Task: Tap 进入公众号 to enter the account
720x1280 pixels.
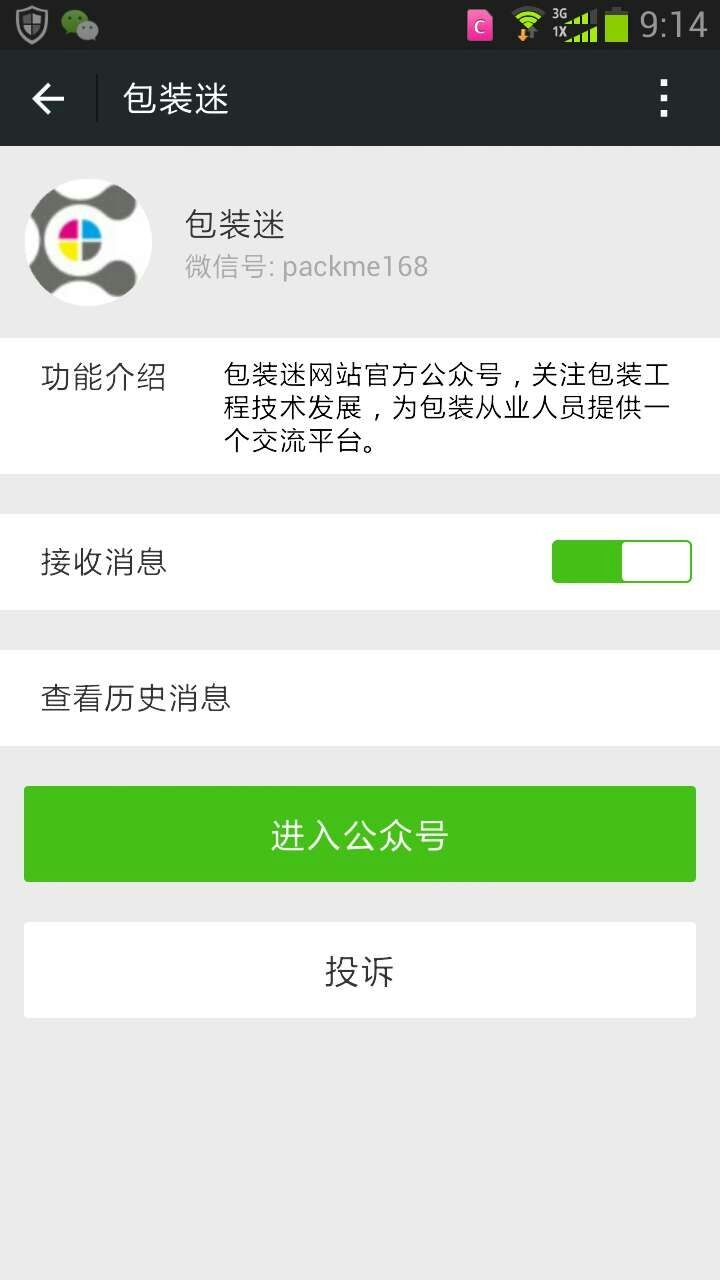Action: coord(359,834)
